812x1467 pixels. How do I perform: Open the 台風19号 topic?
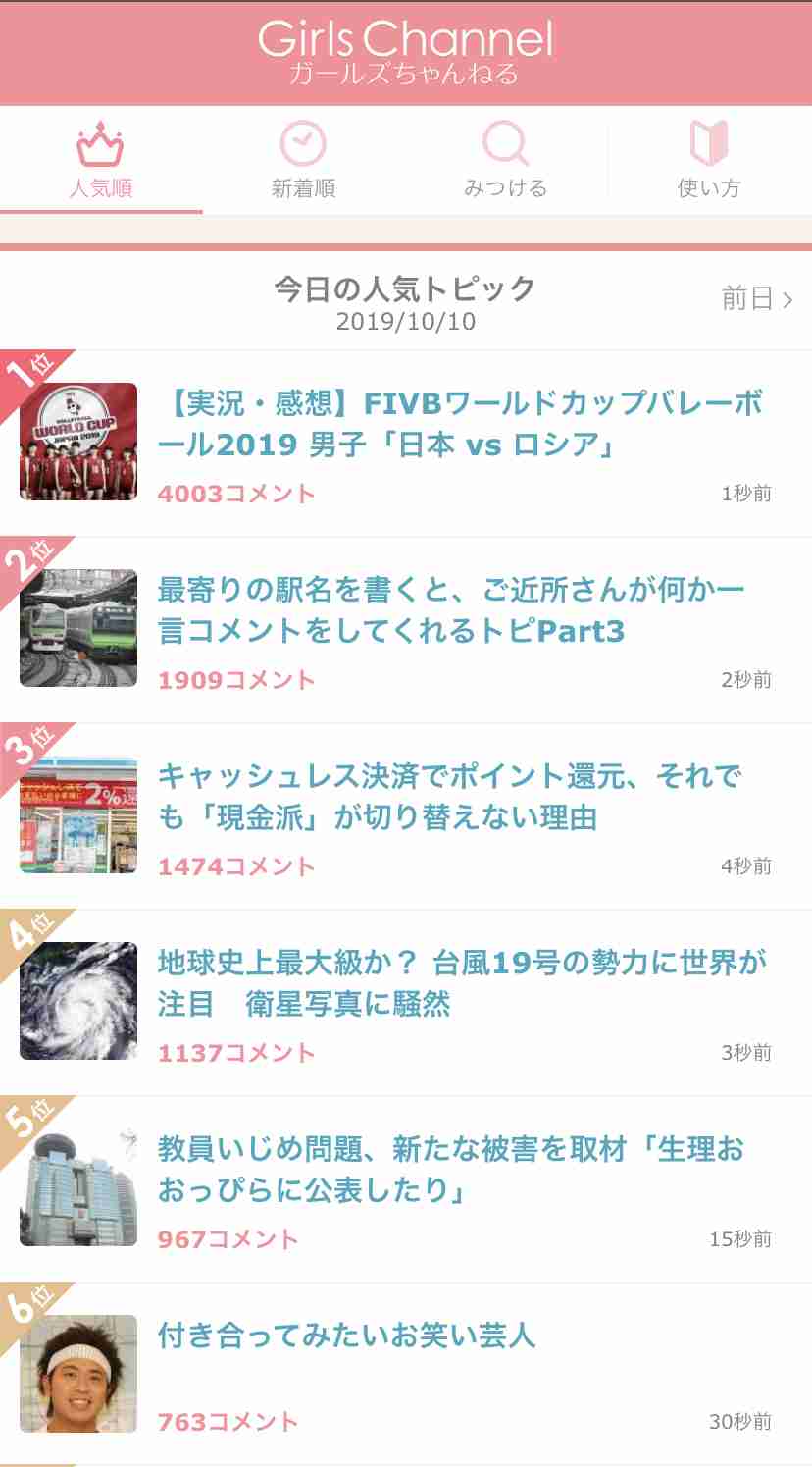click(x=406, y=1003)
